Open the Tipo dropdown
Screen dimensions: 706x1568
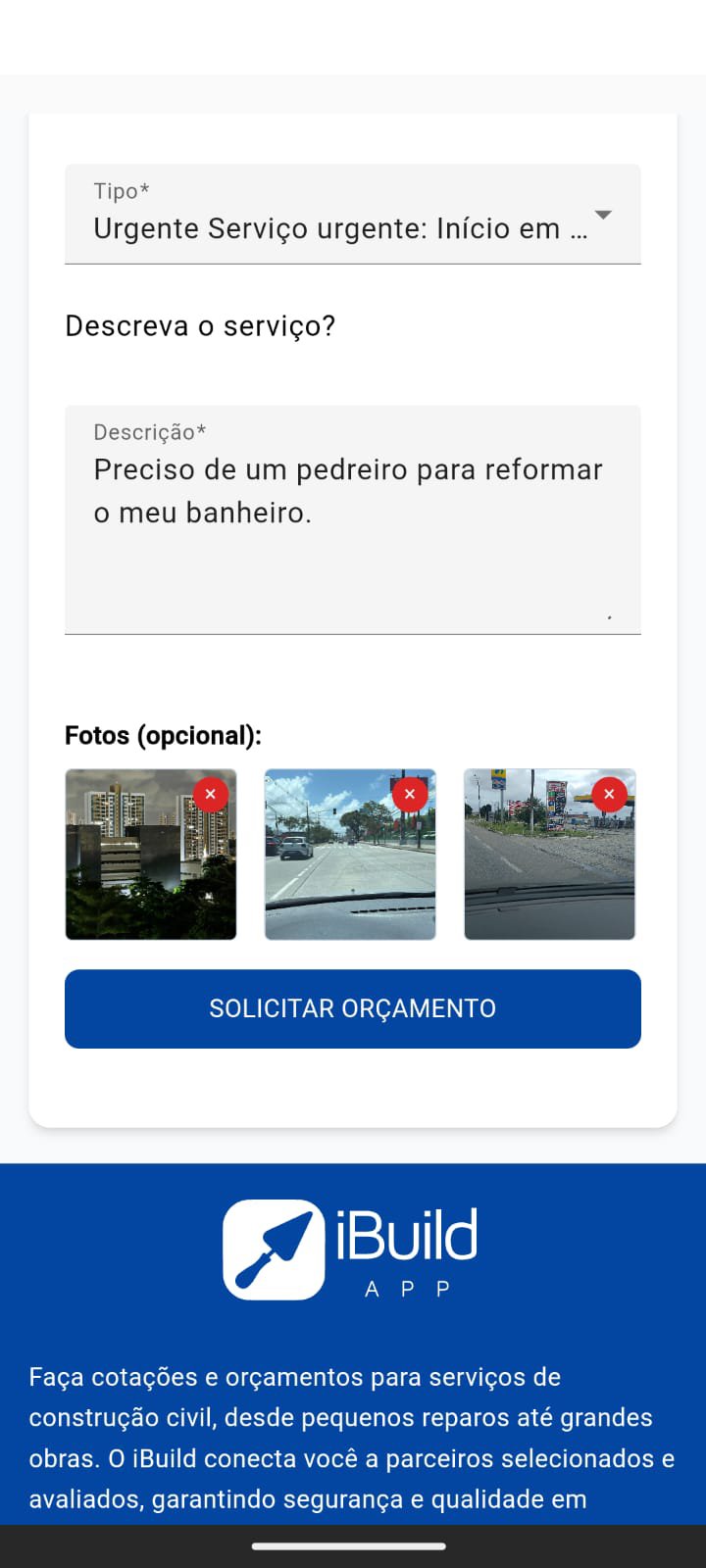click(352, 215)
